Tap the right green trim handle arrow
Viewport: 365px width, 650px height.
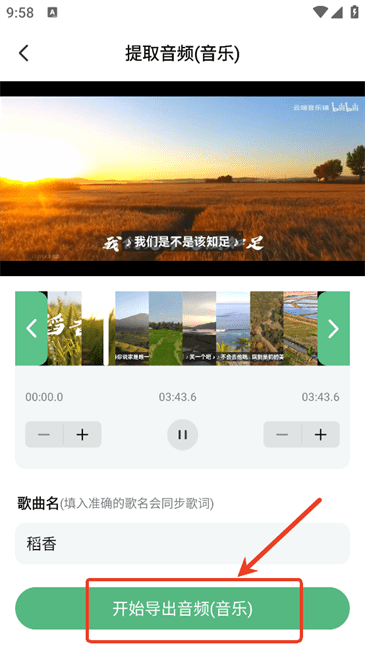[333, 328]
